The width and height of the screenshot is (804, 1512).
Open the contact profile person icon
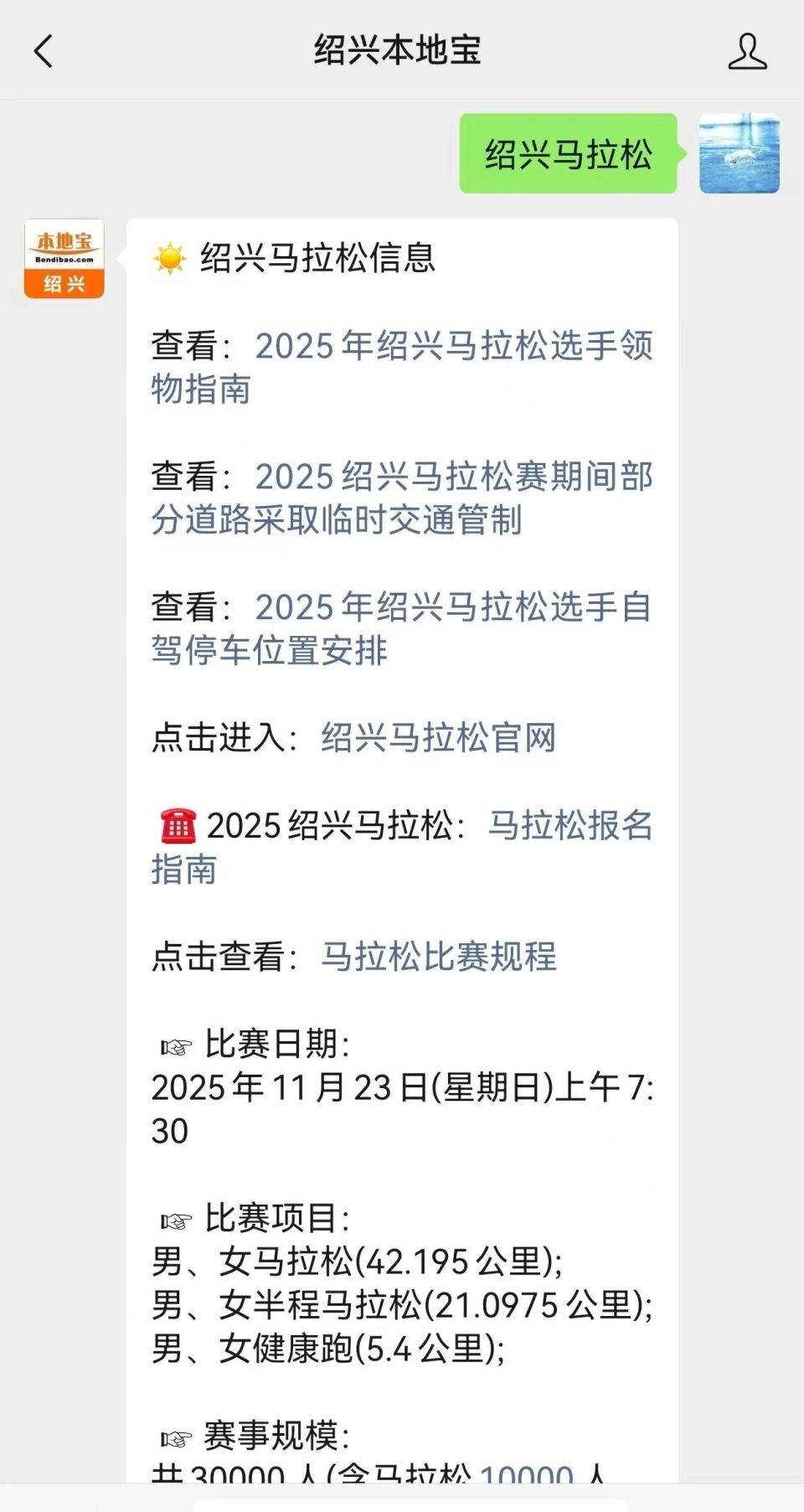pyautogui.click(x=749, y=51)
